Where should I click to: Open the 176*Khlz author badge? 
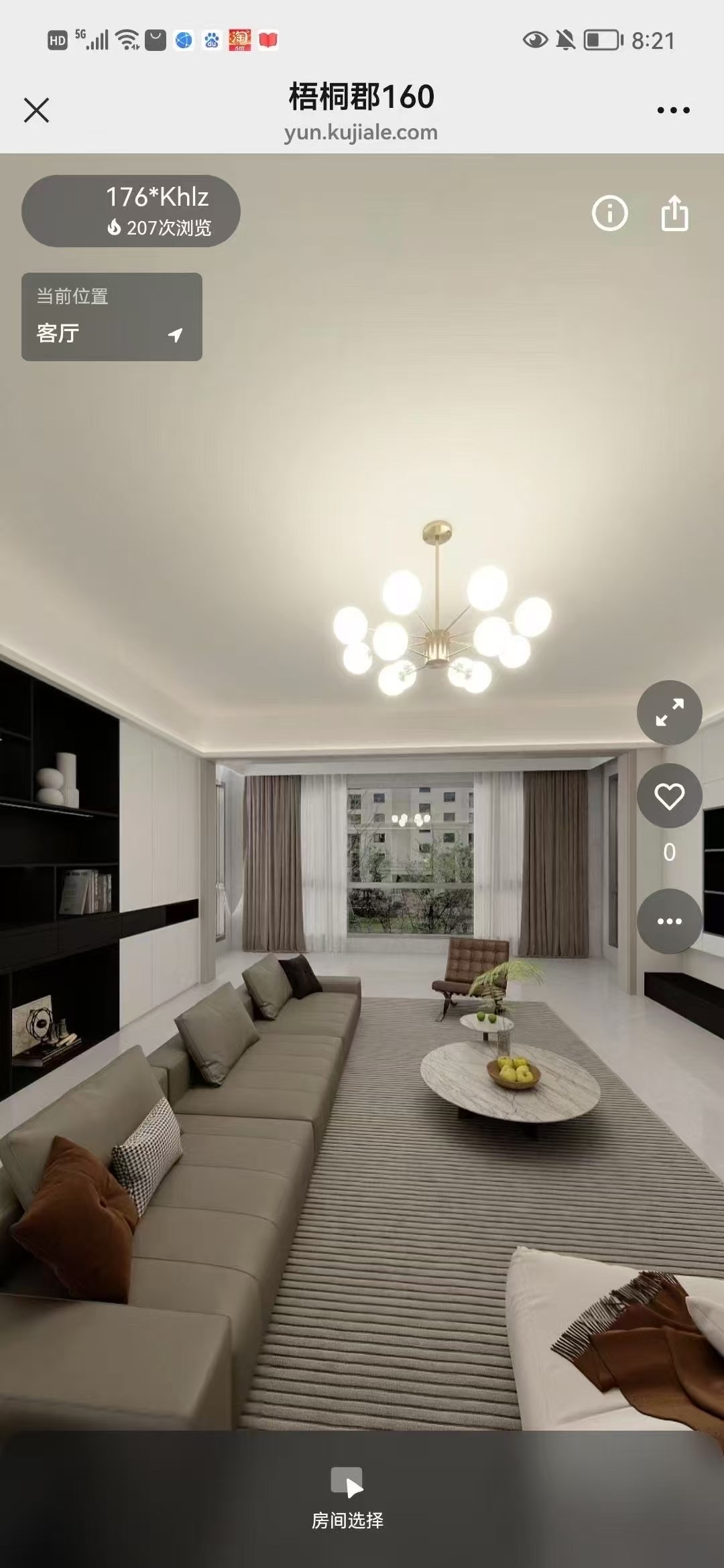coord(131,211)
